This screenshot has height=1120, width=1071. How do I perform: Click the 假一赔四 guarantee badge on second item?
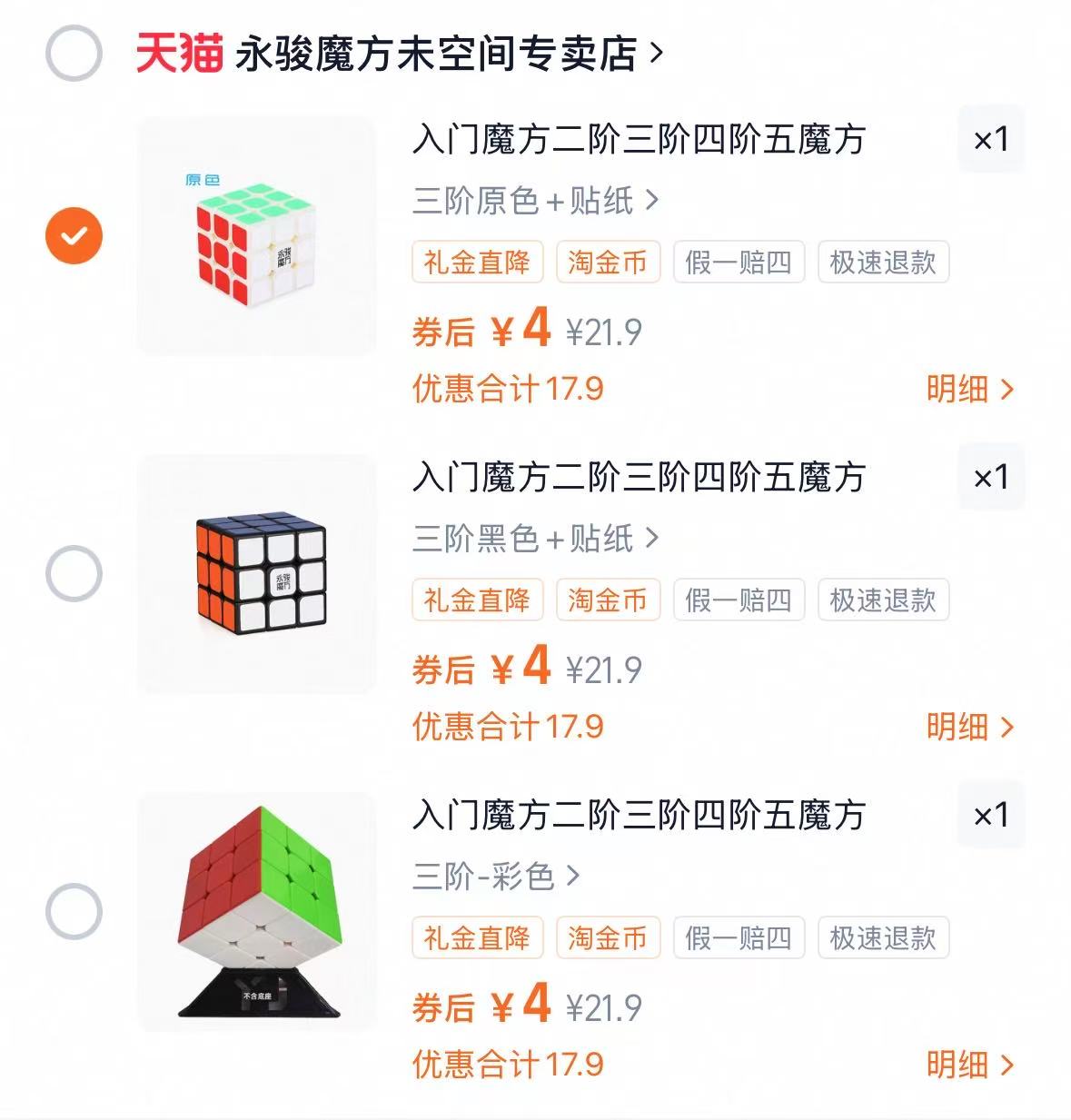738,600
